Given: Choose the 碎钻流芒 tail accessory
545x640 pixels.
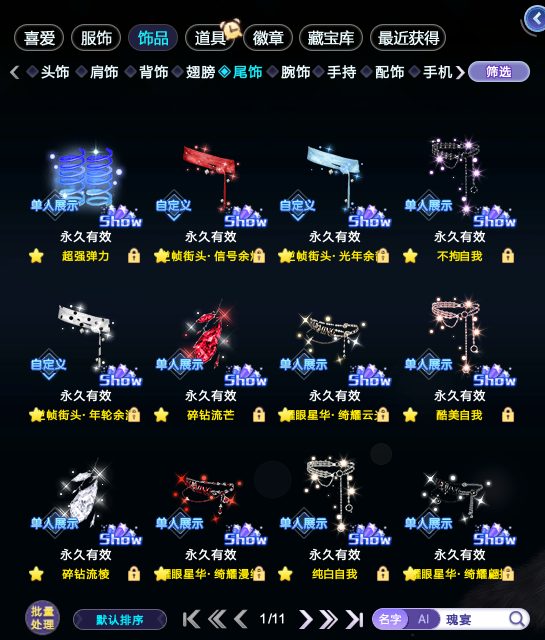Looking at the screenshot, I should pyautogui.click(x=210, y=355).
